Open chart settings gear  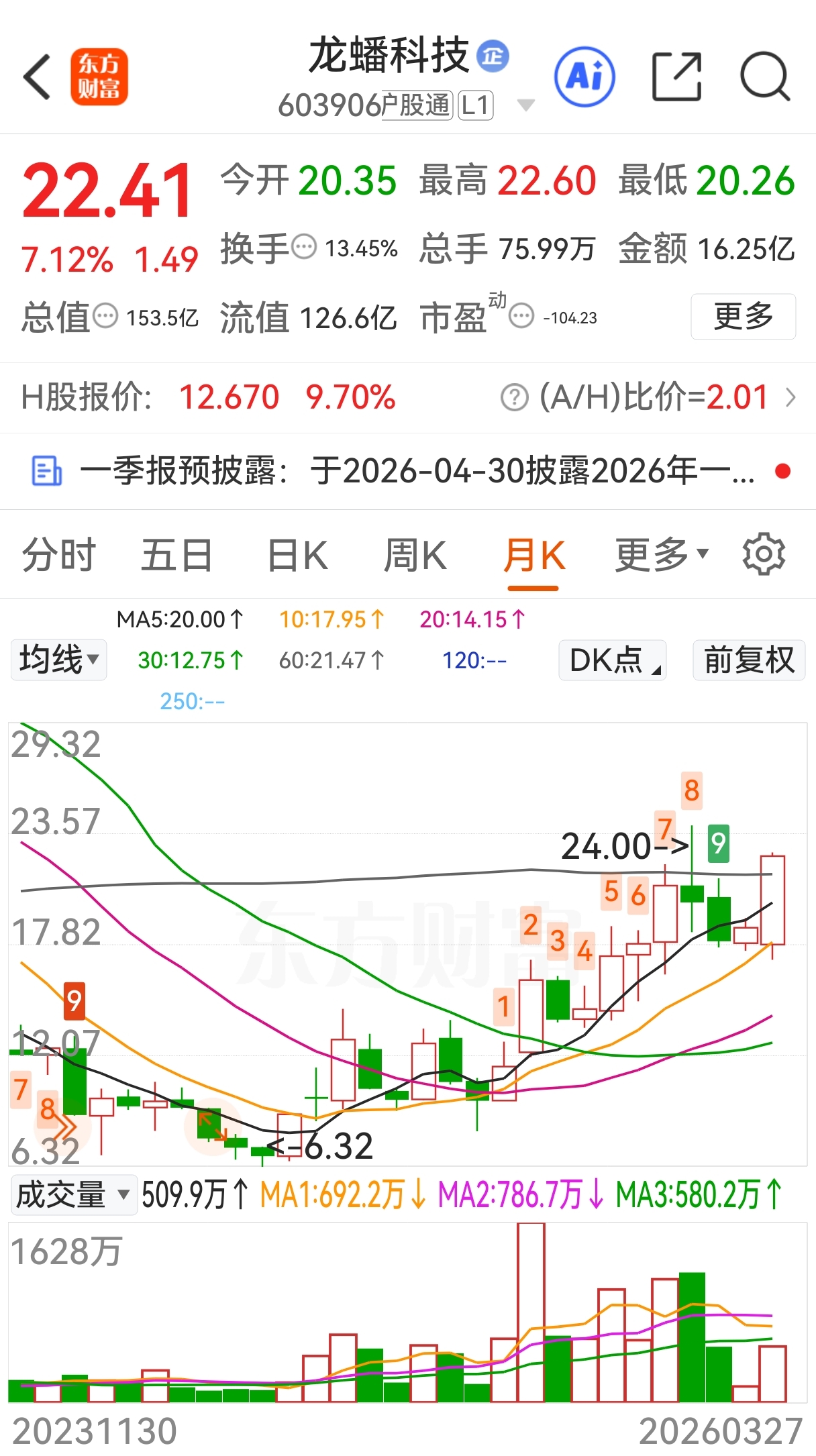pyautogui.click(x=764, y=554)
